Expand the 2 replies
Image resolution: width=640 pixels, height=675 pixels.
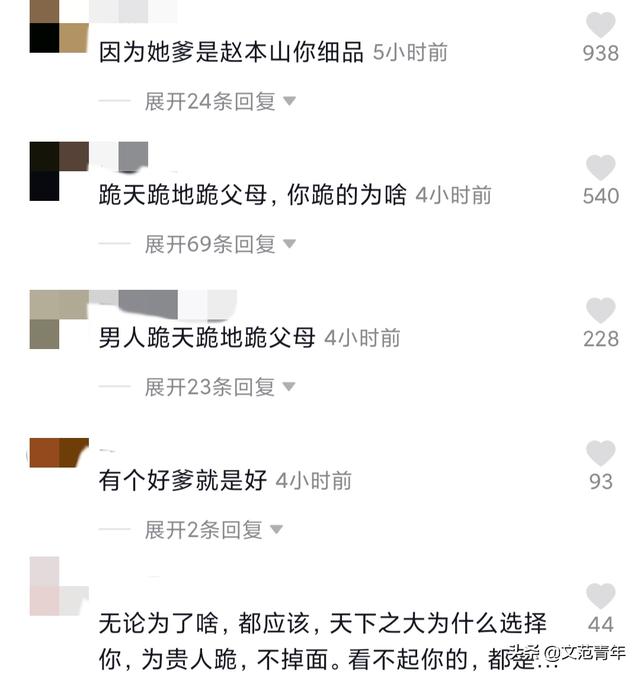(213, 530)
